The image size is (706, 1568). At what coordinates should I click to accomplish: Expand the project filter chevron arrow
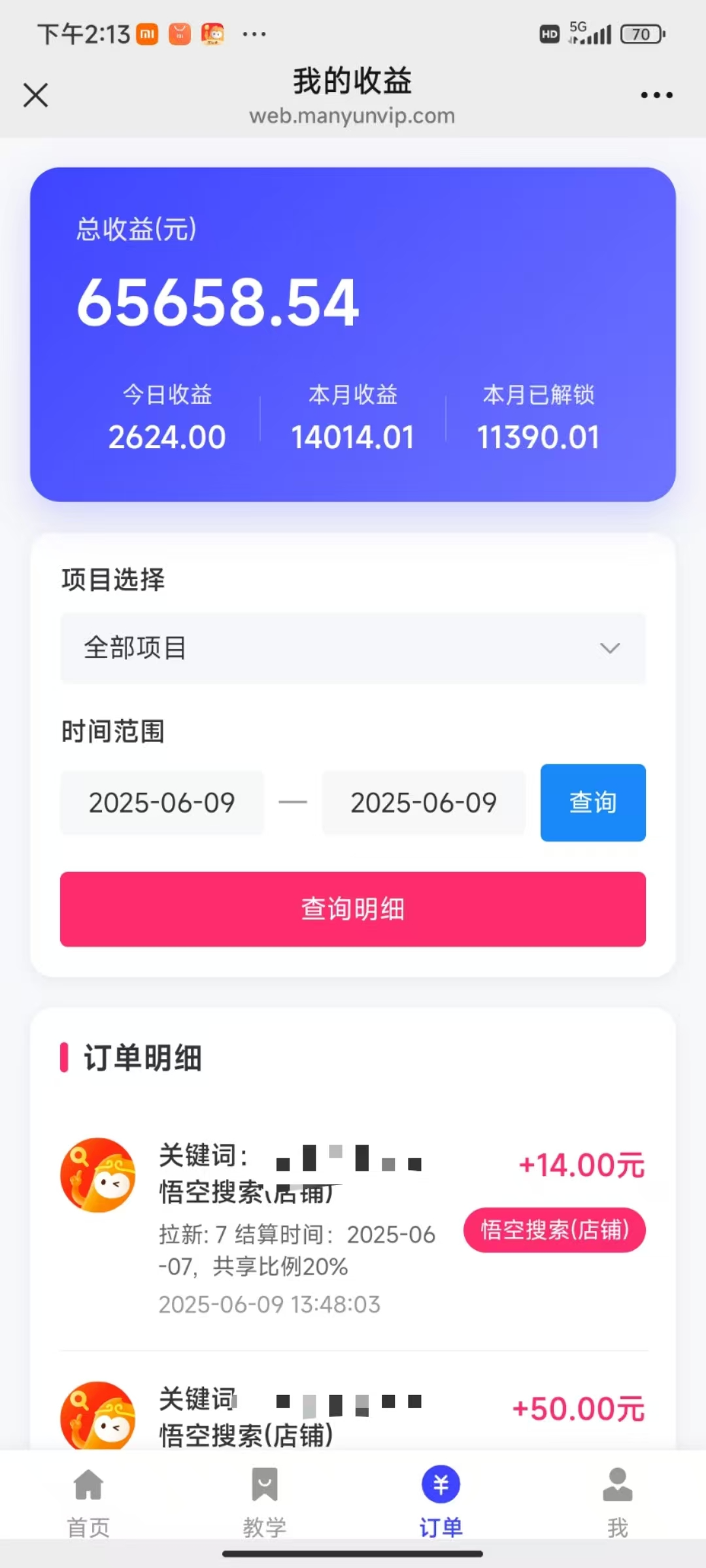pos(610,648)
